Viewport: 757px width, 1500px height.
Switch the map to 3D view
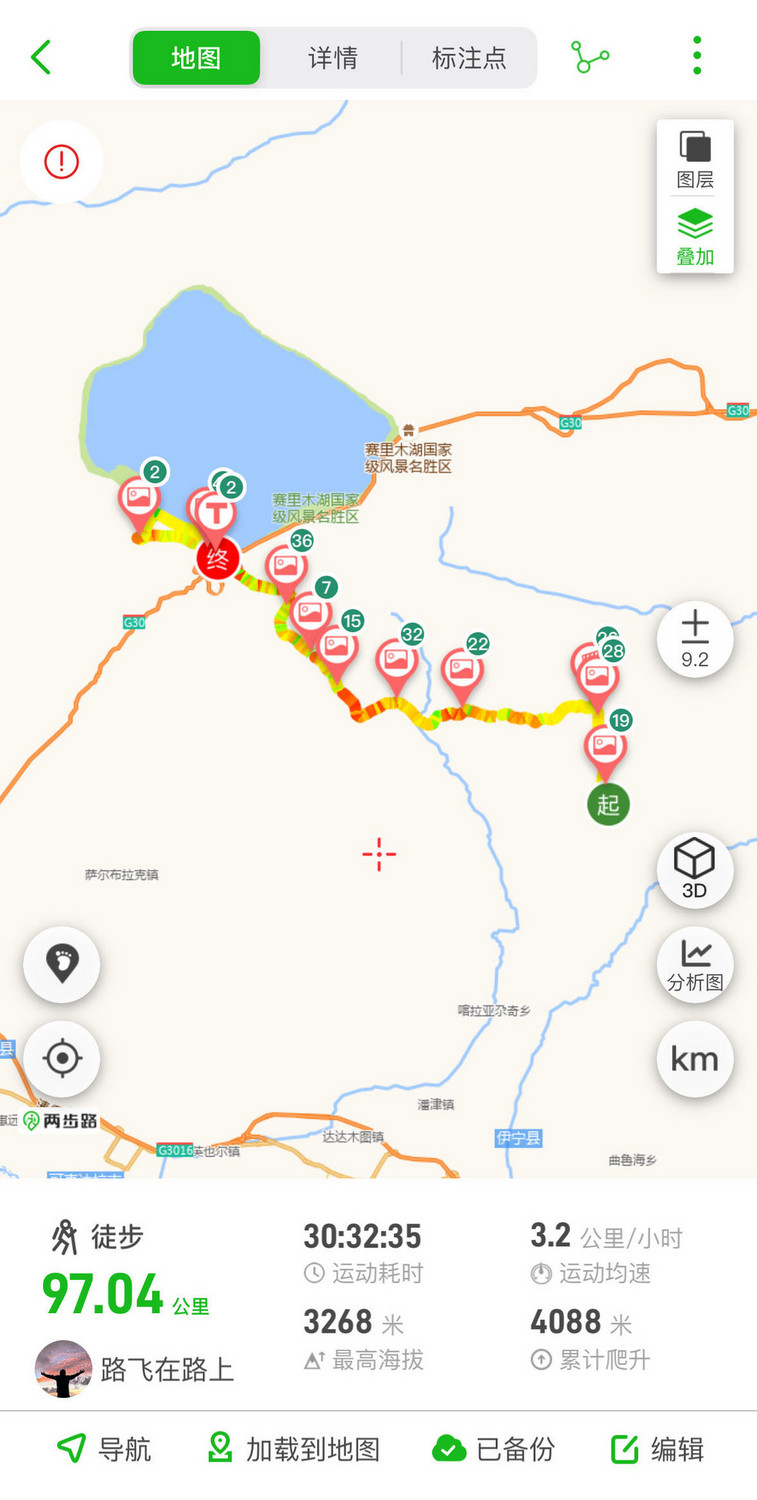pos(695,870)
